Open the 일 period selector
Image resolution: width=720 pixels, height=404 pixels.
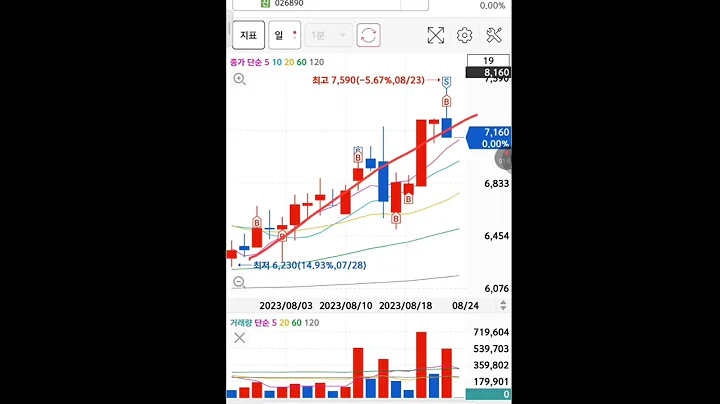285,35
